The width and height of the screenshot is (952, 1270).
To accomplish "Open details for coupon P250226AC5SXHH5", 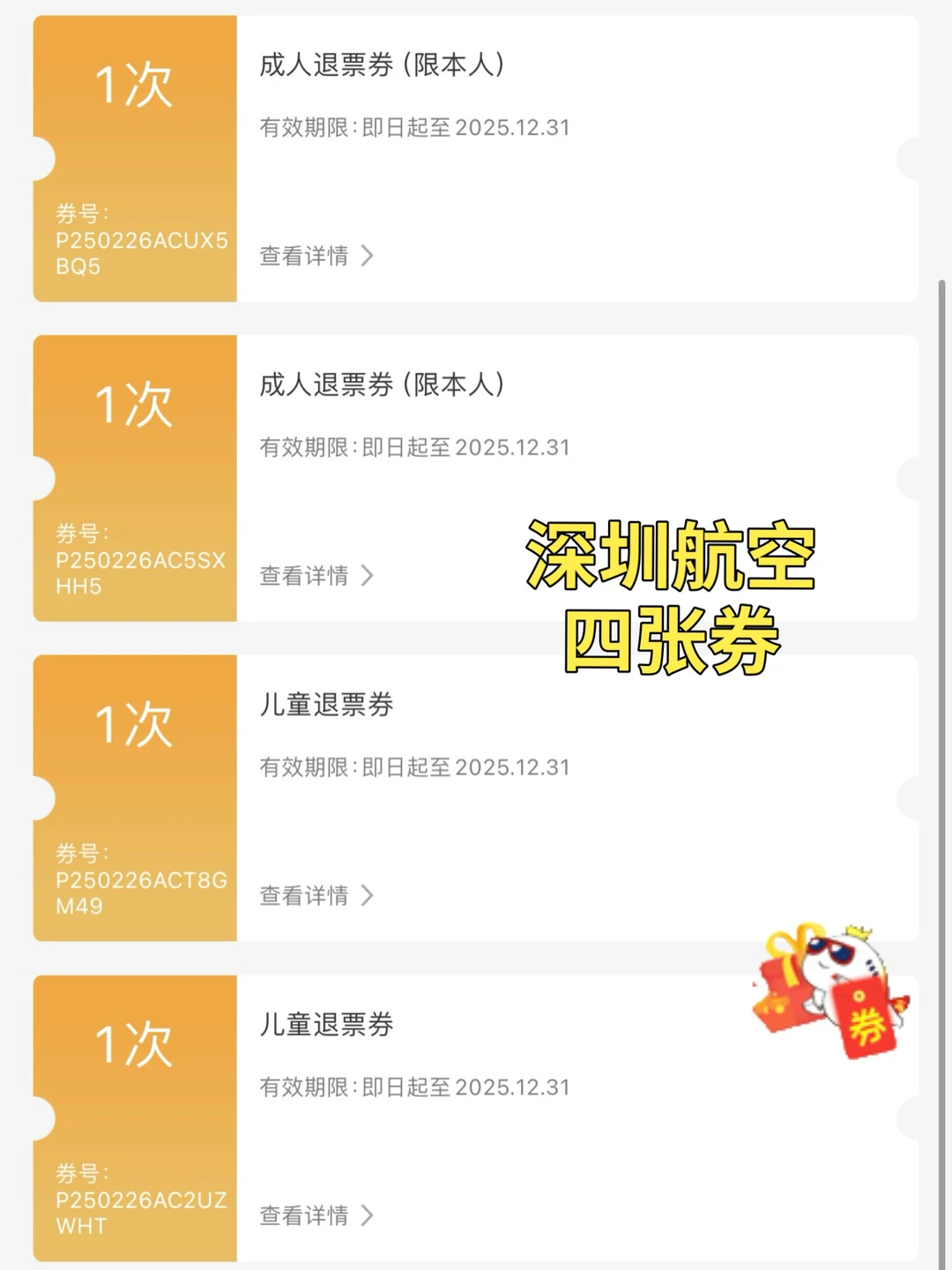I will (316, 576).
